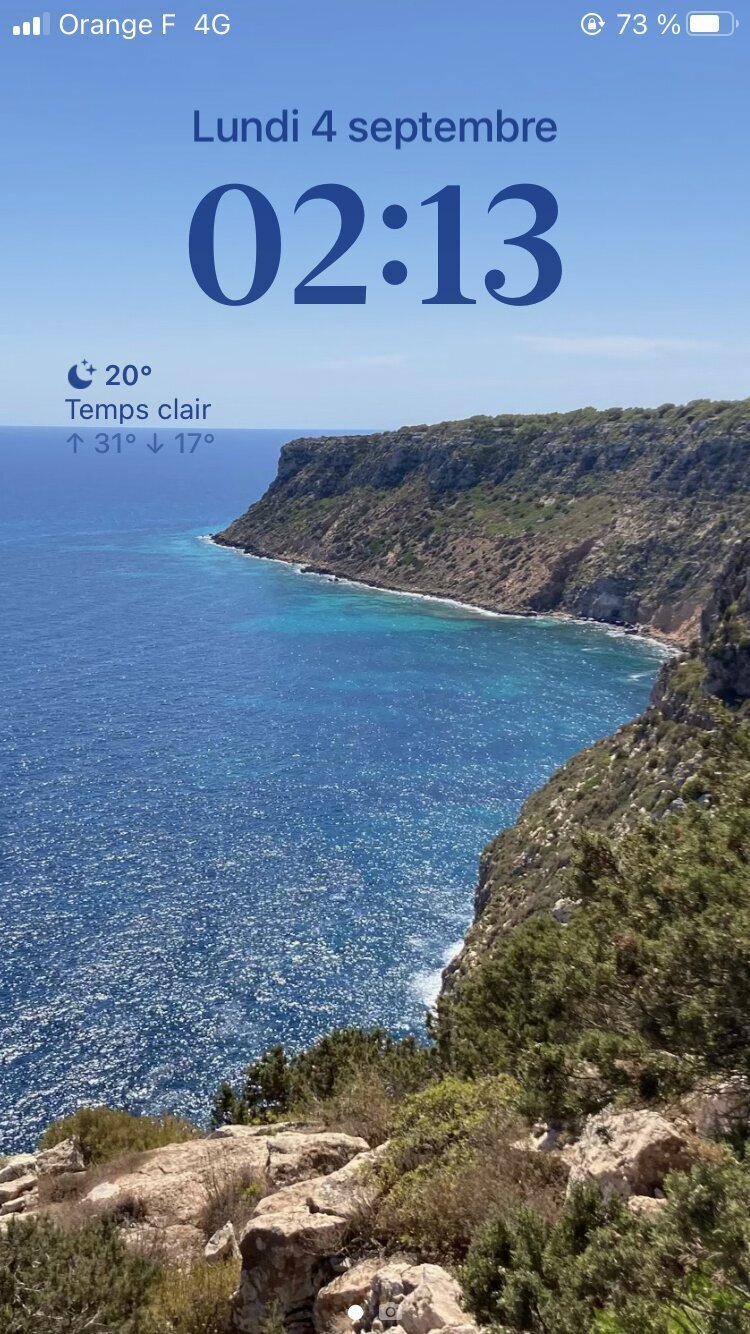Open the weather widget showing Temps clair

coord(140,408)
